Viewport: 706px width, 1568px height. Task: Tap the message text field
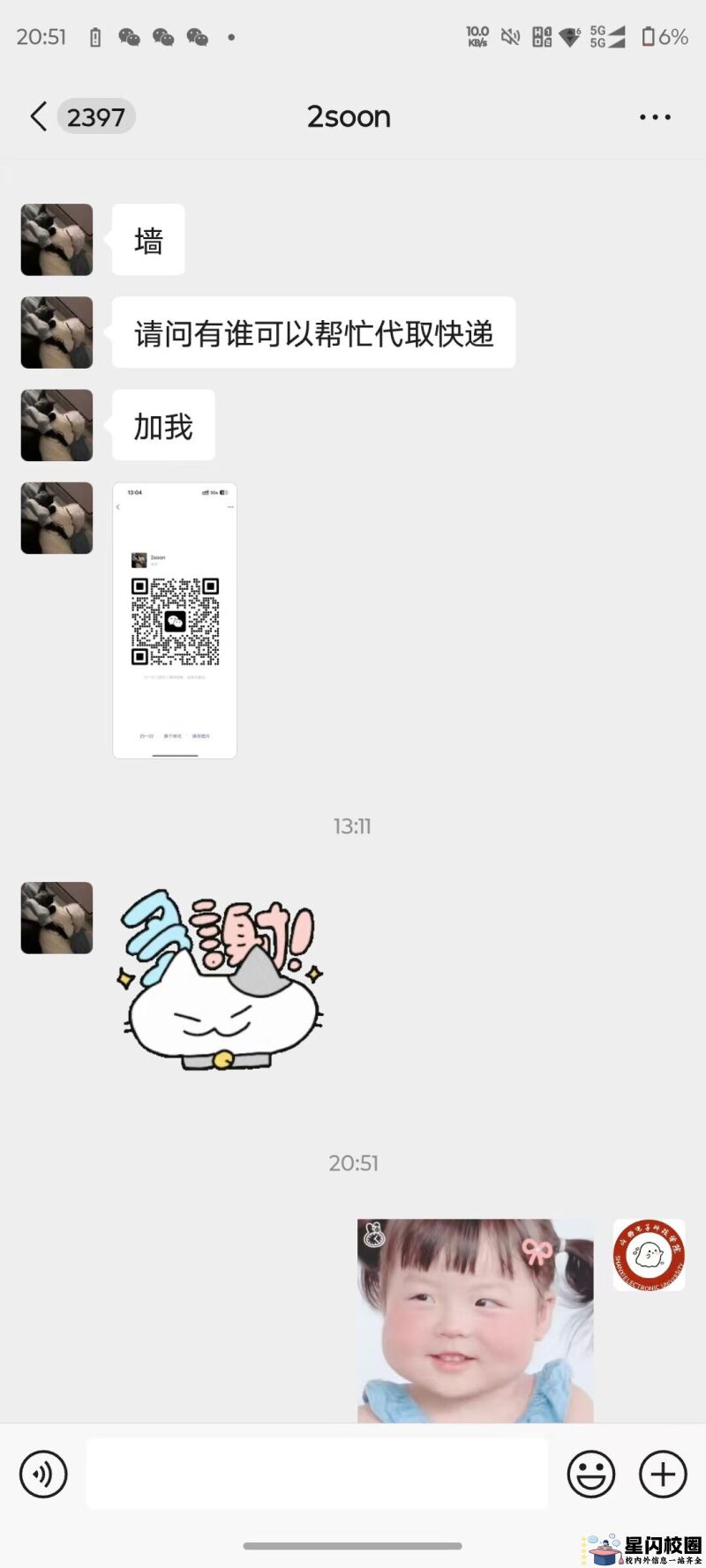pyautogui.click(x=317, y=1474)
